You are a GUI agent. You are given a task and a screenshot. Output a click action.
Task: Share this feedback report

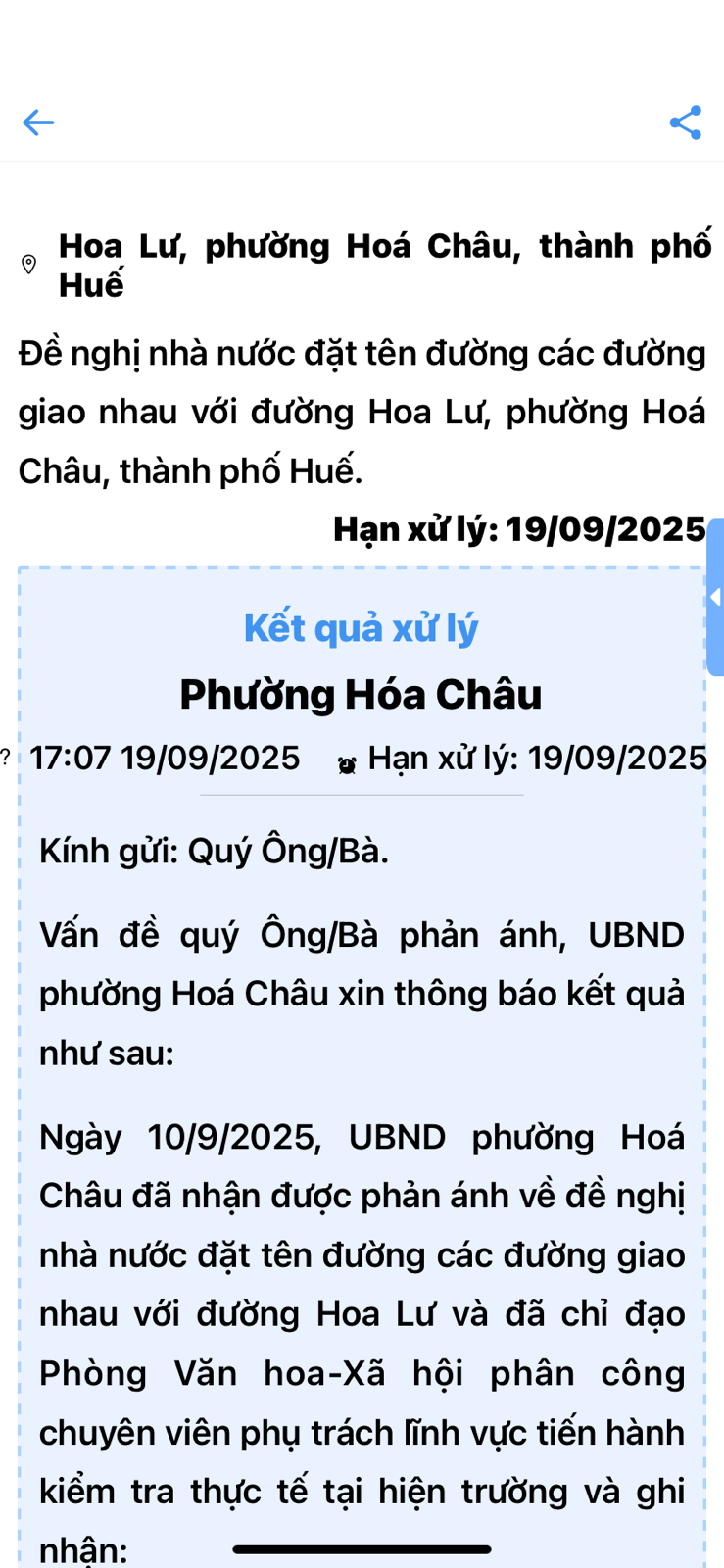(686, 122)
